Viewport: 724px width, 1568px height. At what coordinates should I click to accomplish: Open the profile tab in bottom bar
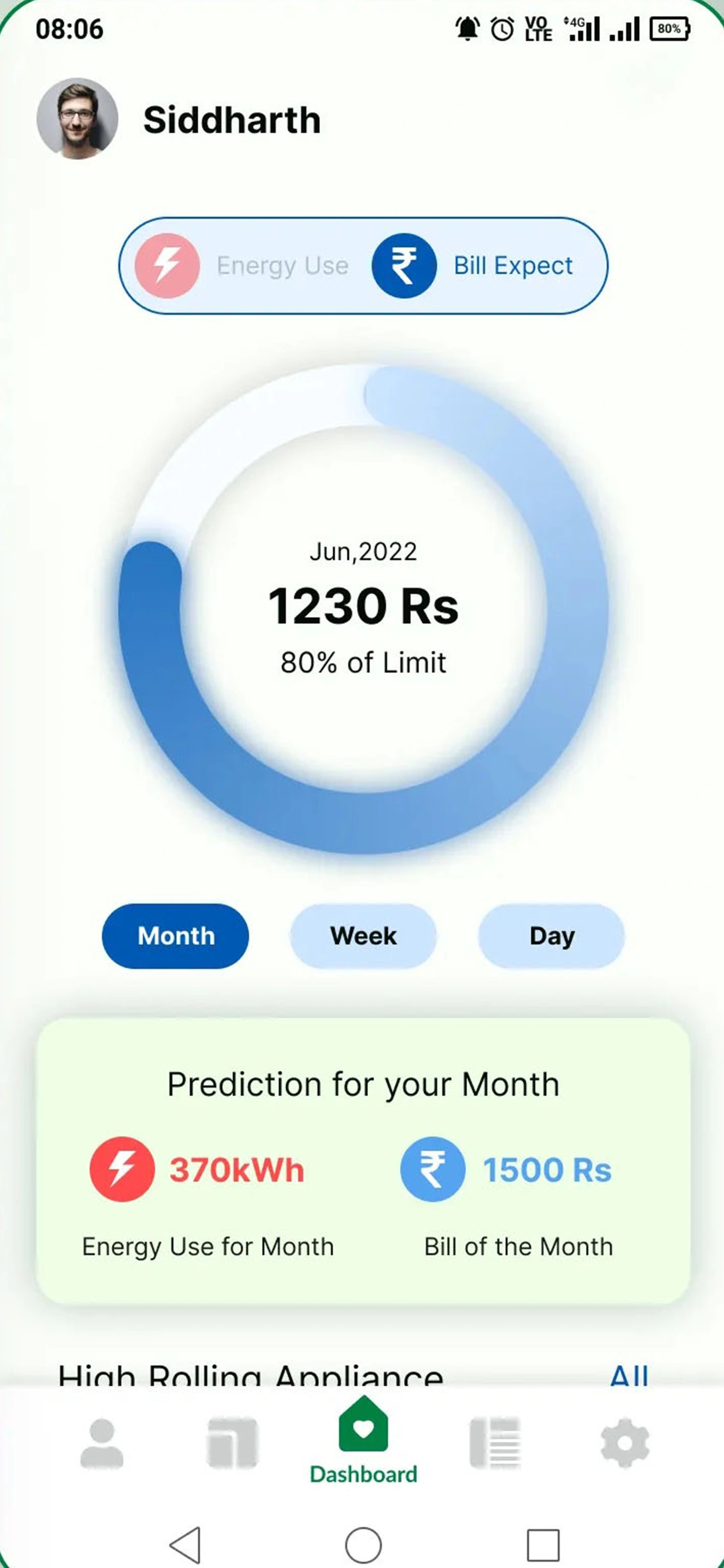point(102,1443)
